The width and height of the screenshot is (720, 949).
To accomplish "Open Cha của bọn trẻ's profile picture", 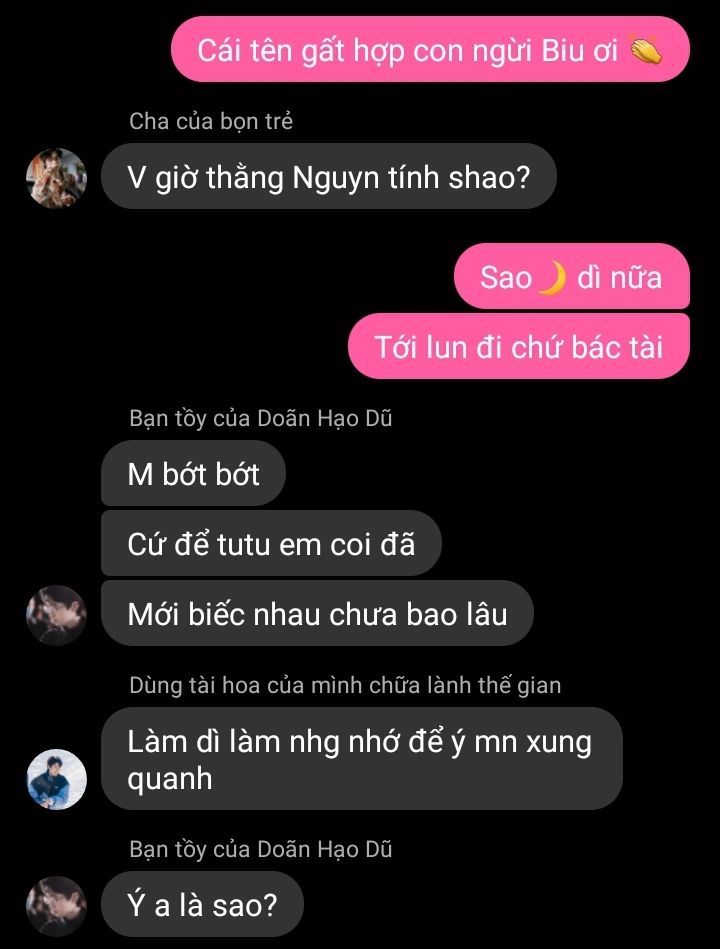I will coord(56,178).
